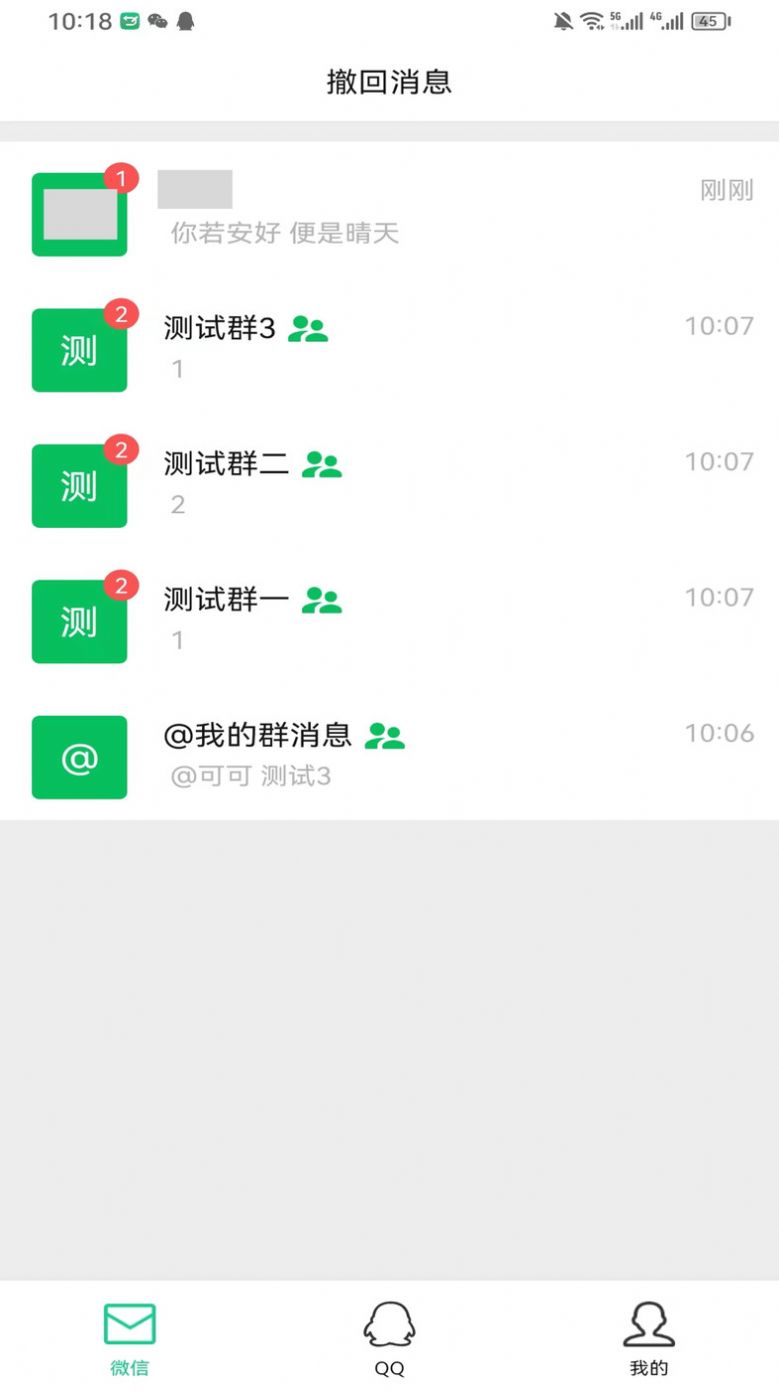Tap the @ avatar of @我的群消息
Viewport: 779px width, 1392px height.
(79, 757)
